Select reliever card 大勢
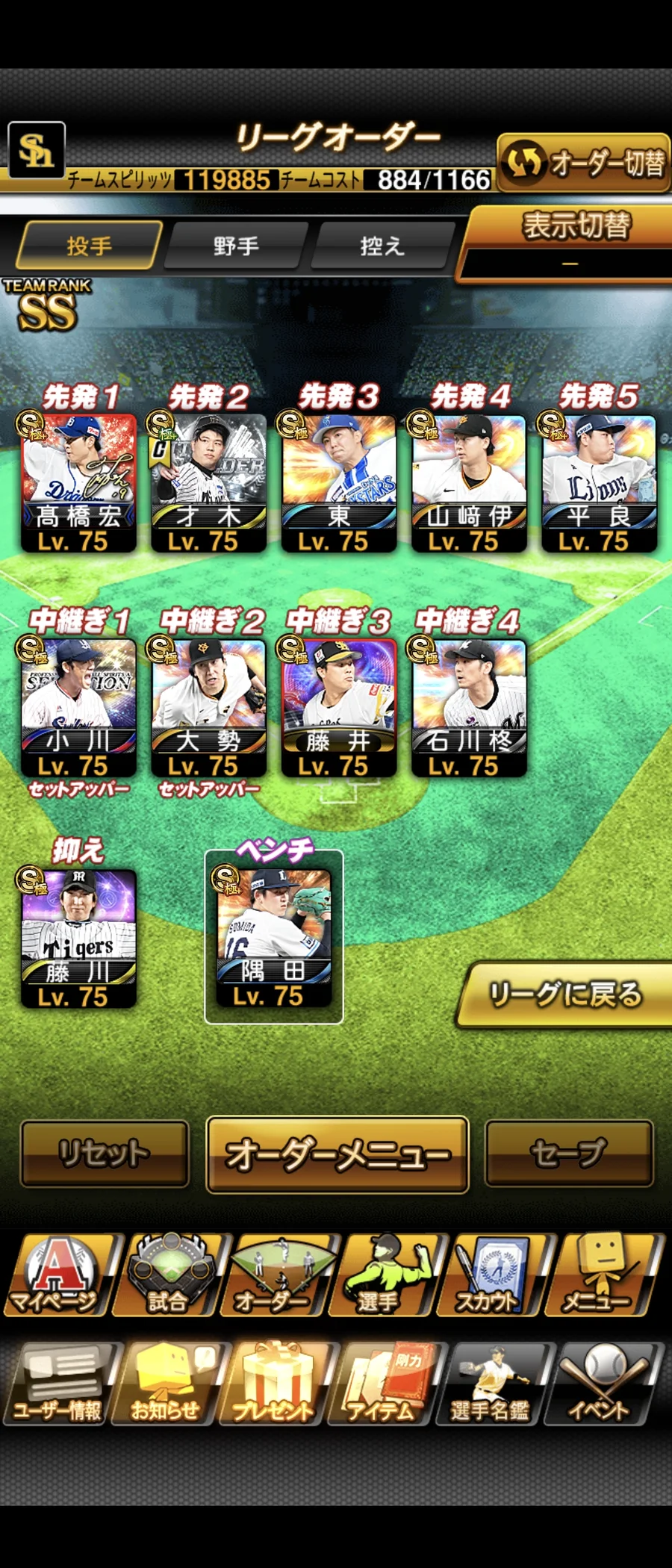Image resolution: width=672 pixels, height=1568 pixels. pos(208,708)
